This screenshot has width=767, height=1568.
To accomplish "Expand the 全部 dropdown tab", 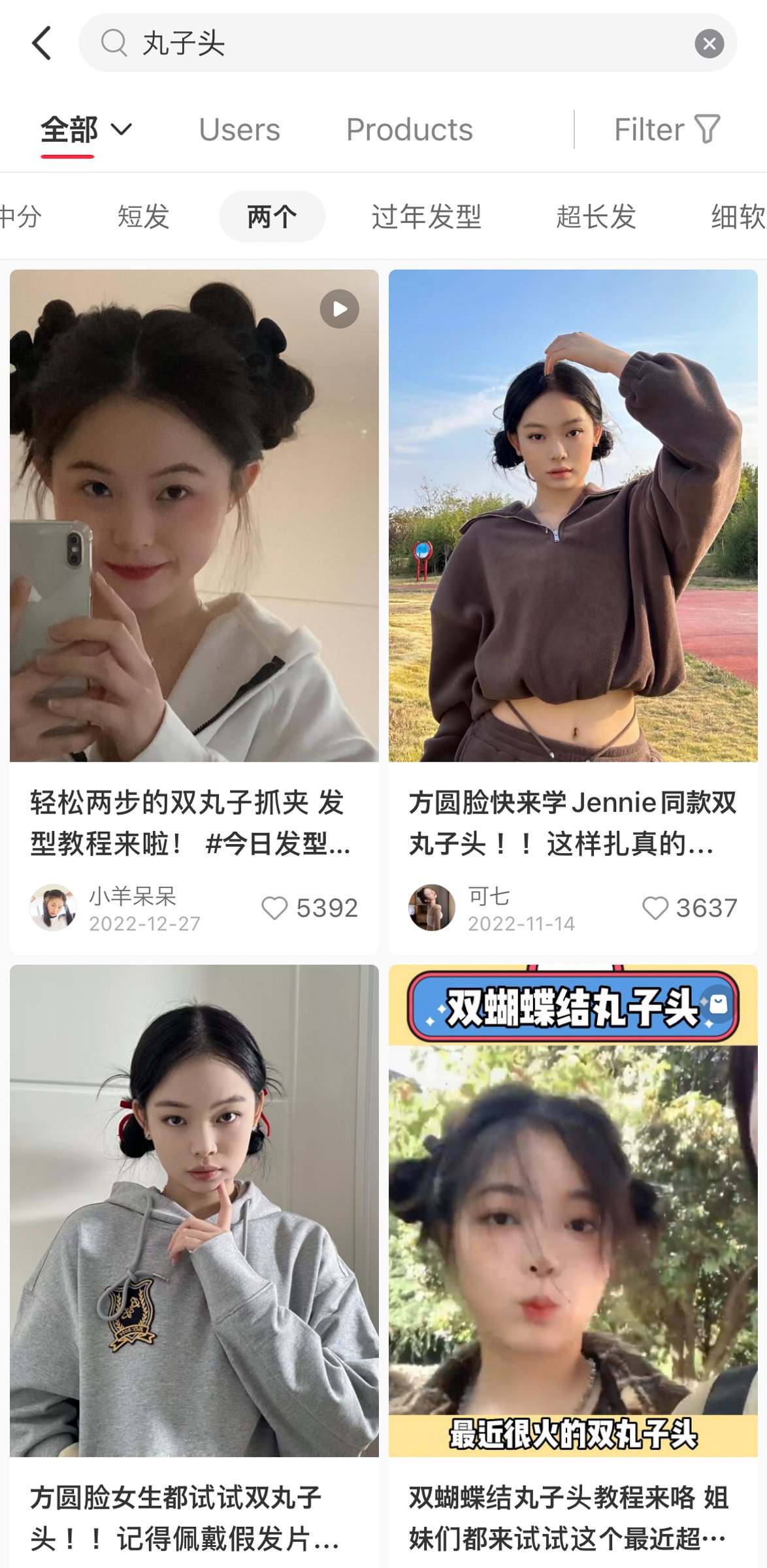I will [x=86, y=129].
